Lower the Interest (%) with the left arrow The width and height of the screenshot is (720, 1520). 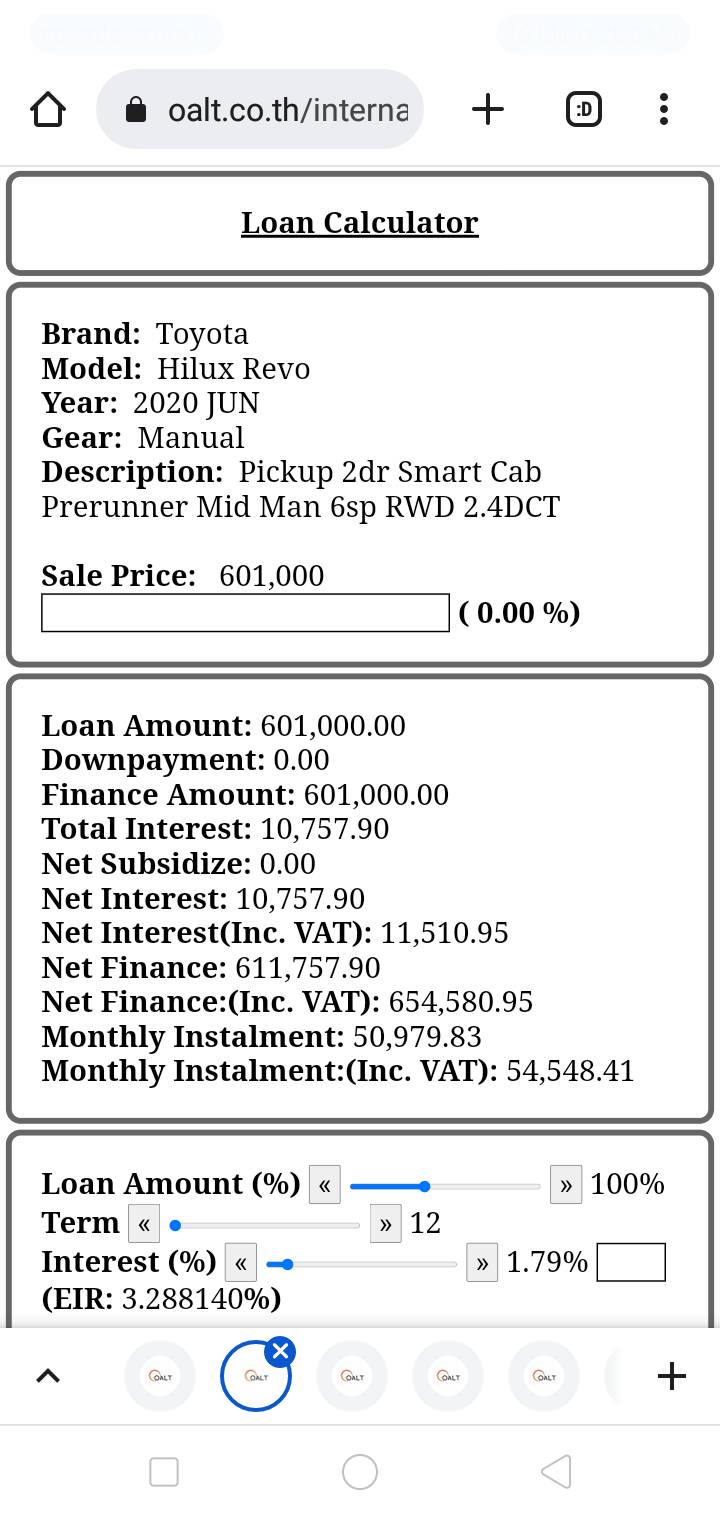(241, 1263)
